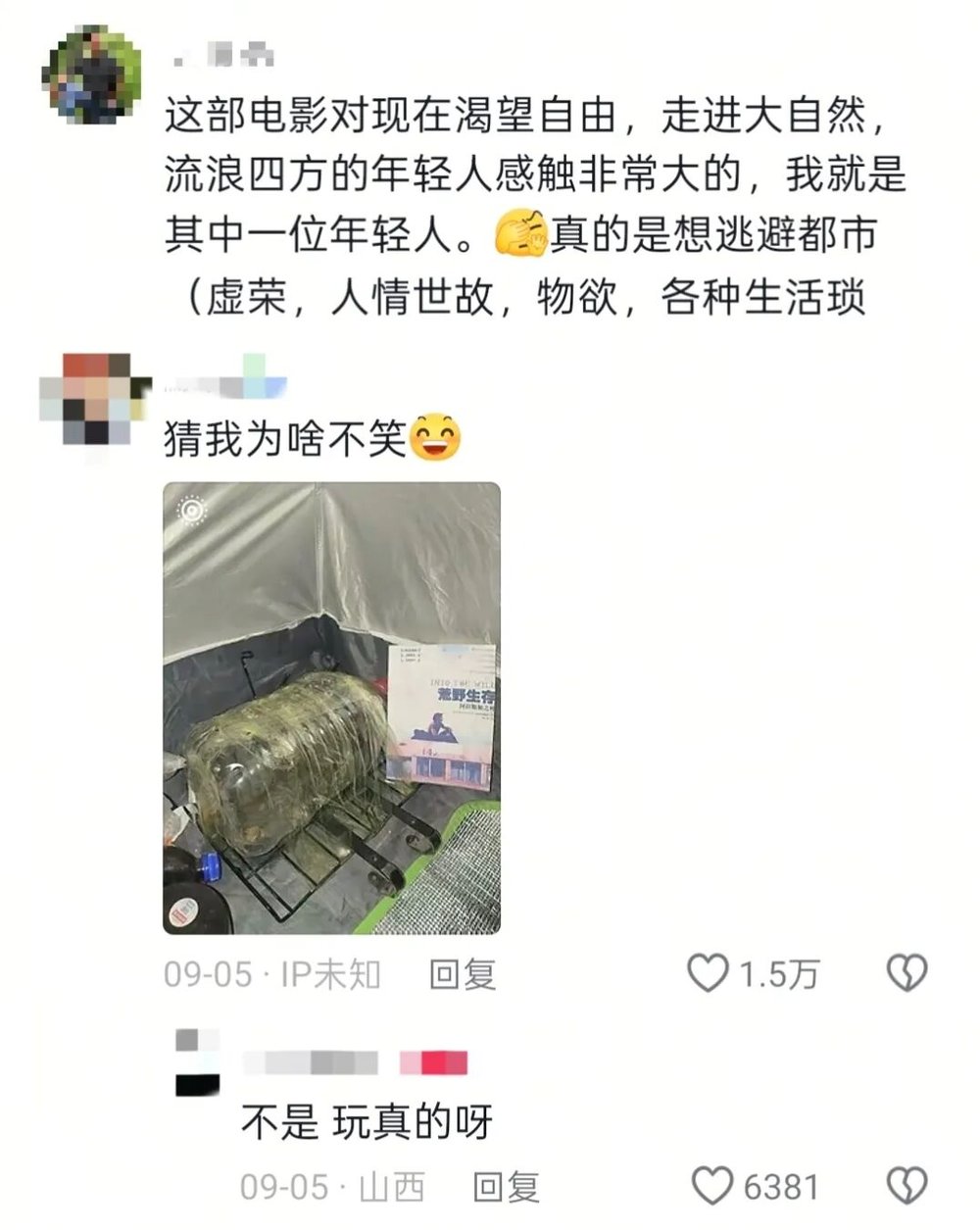Screen dimensions: 980x1230
Task: Open the 不是 玩真的呀 commenter's avatar
Action: tap(197, 1062)
